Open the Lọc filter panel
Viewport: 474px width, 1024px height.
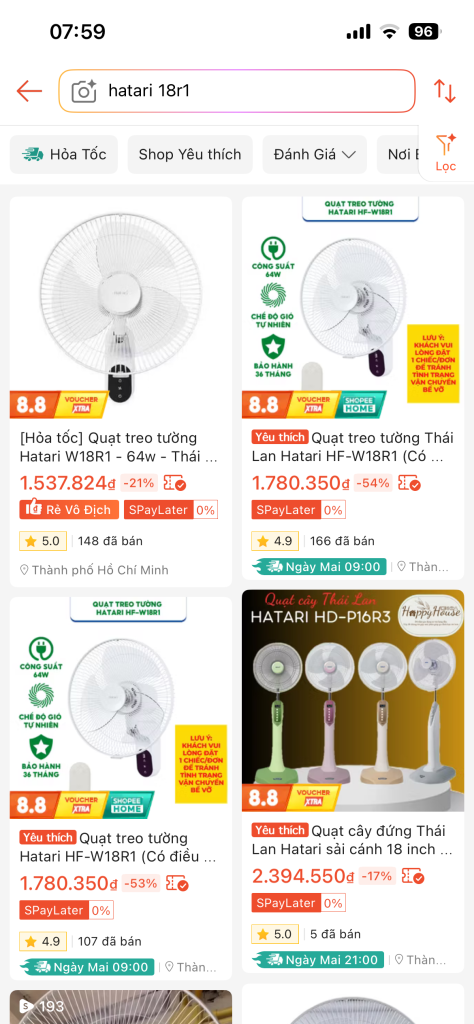pyautogui.click(x=446, y=152)
